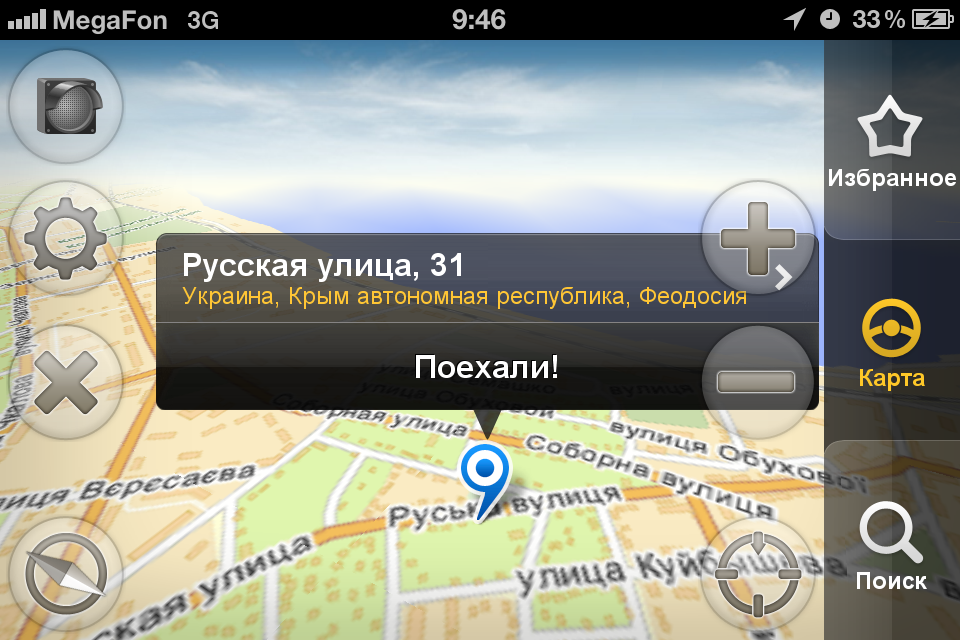This screenshot has height=640, width=960.
Task: Tap the X button to clear the map point
Action: tap(65, 382)
